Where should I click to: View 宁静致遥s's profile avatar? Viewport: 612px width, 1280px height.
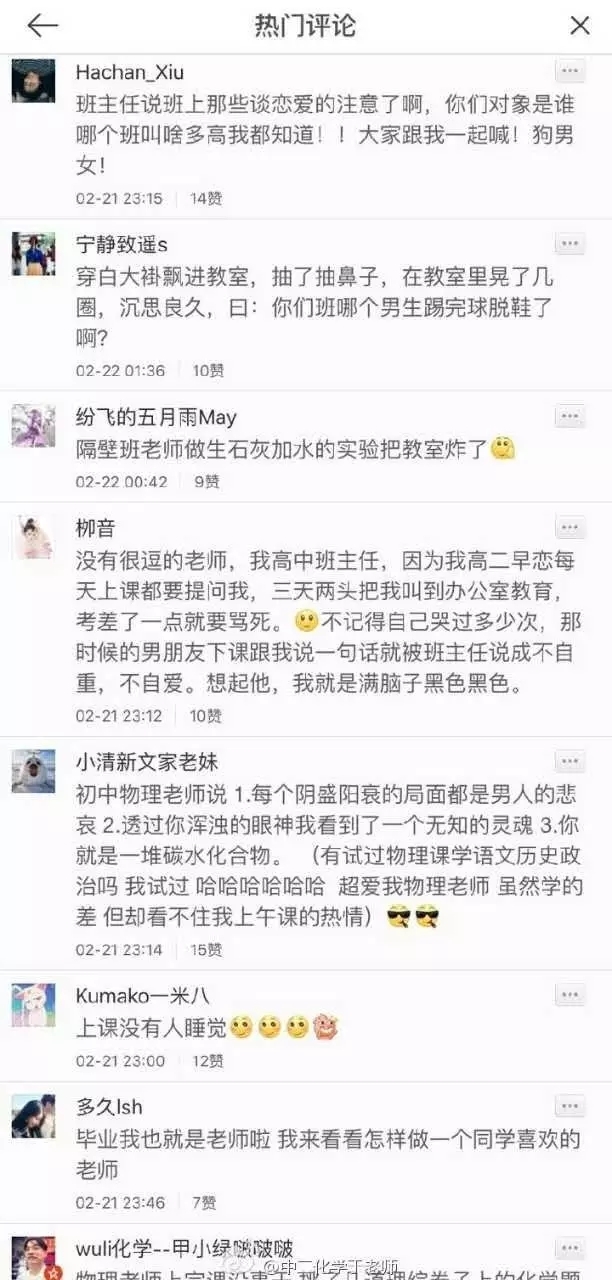coord(33,254)
